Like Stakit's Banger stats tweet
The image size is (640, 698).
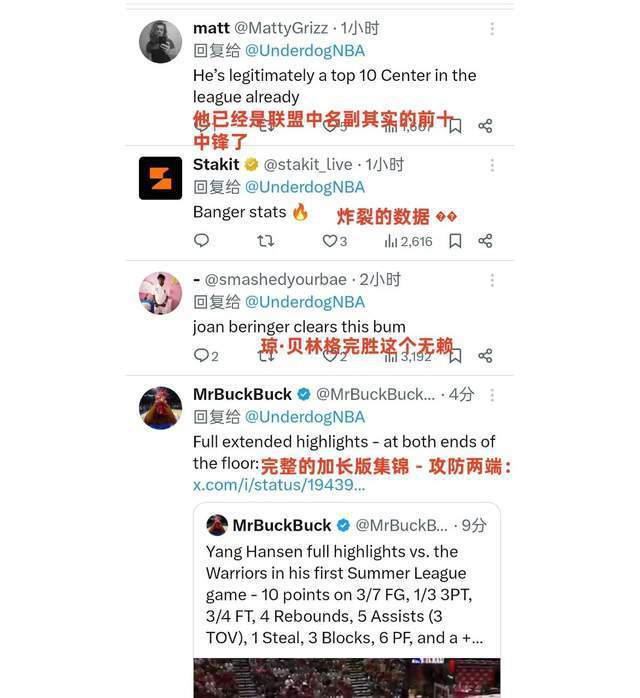(x=331, y=241)
